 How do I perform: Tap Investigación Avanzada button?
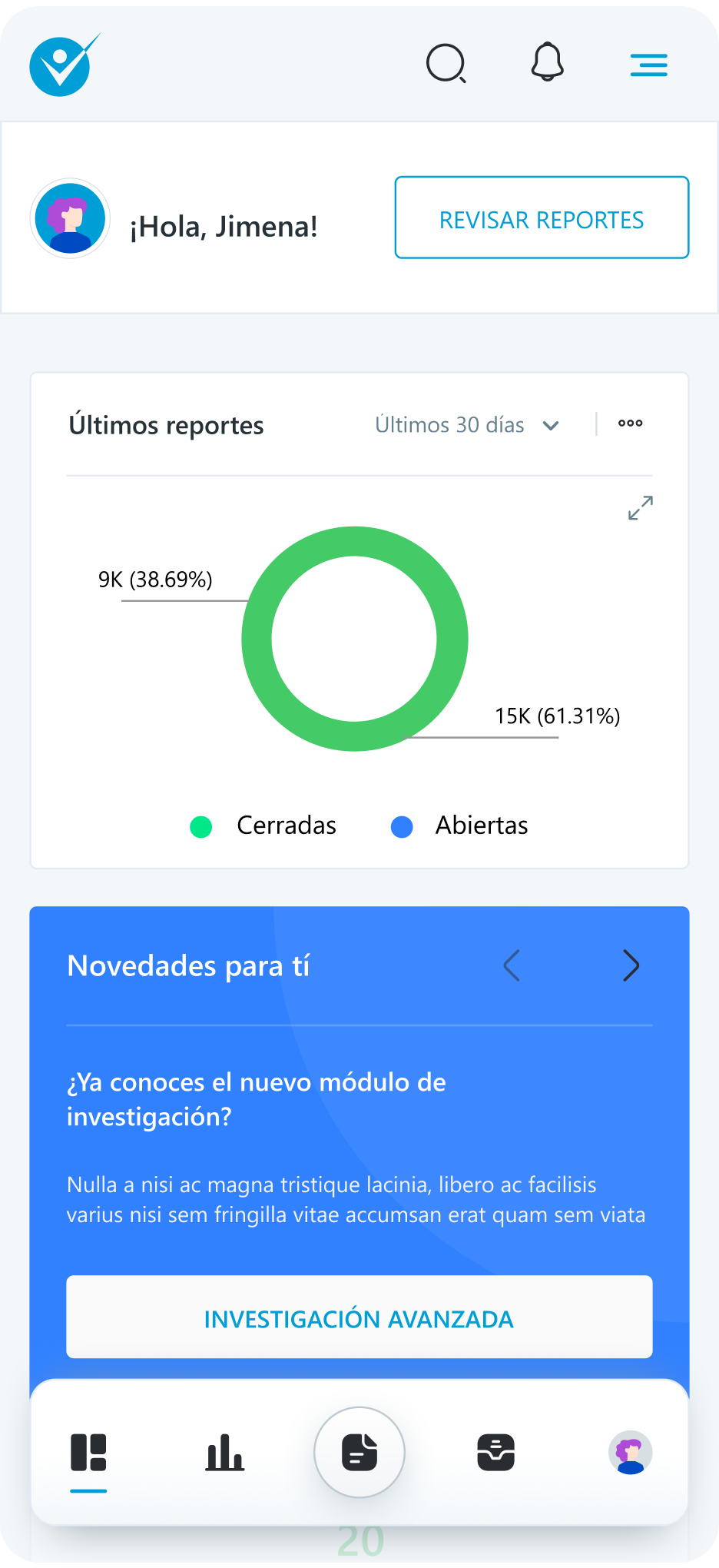359,1317
